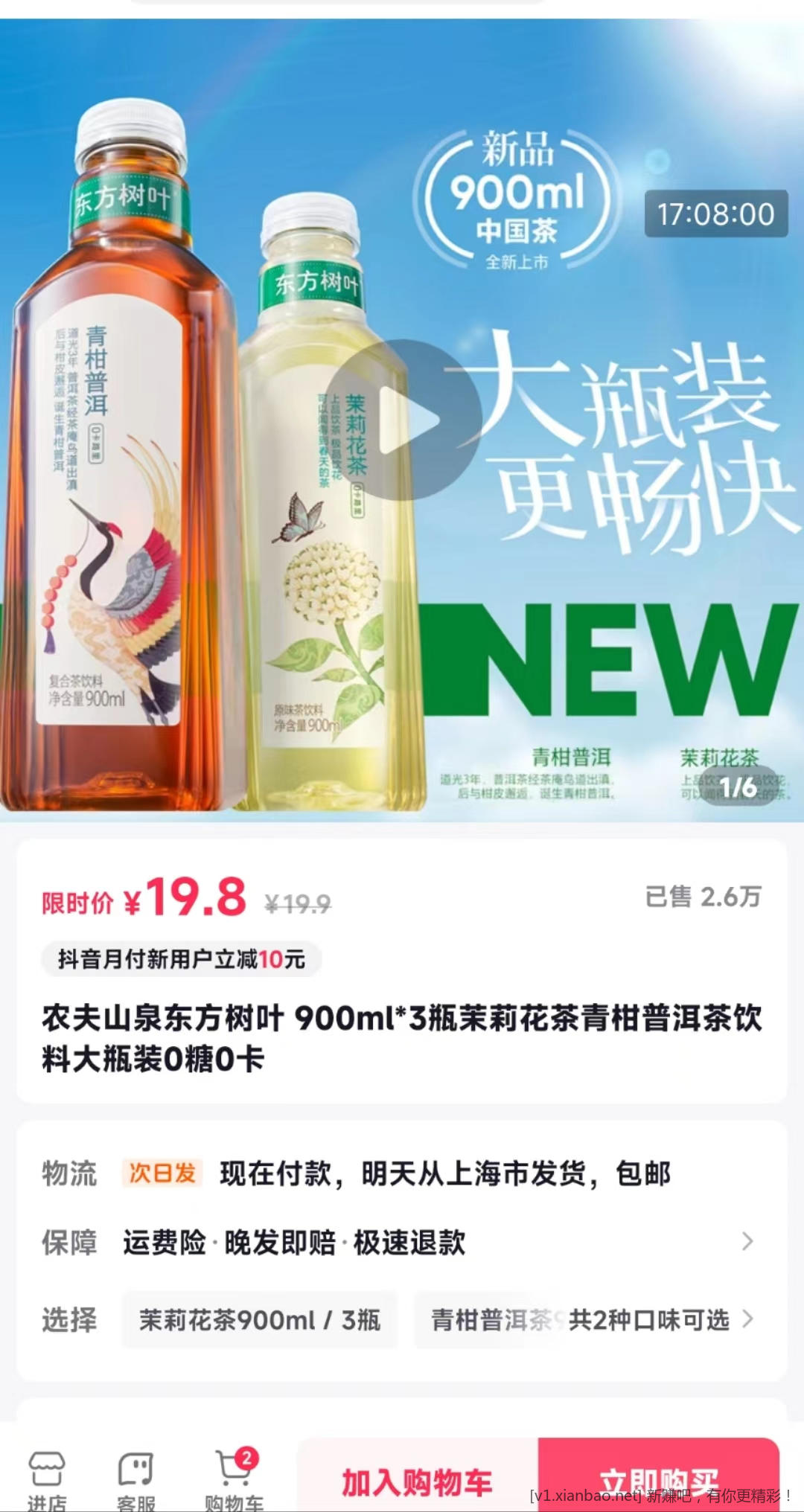Viewport: 804px width, 1512px height.
Task: Open the 抖音月付新用户立减10元 offer
Action: tap(181, 959)
